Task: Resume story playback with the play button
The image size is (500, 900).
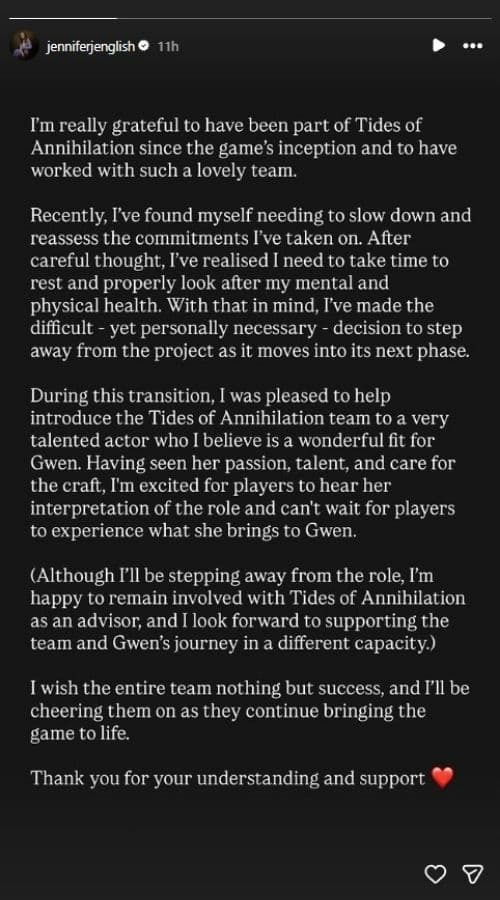Action: tap(439, 45)
